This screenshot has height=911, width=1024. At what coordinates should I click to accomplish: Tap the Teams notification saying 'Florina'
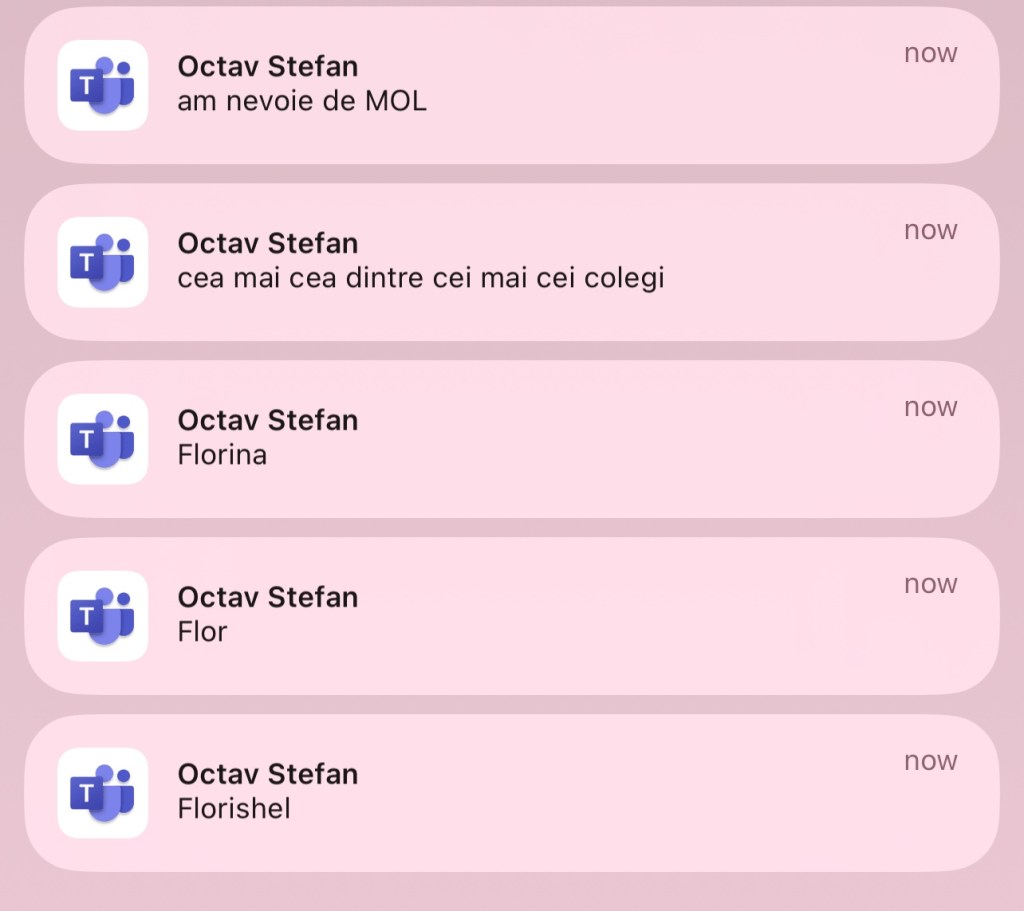511,439
